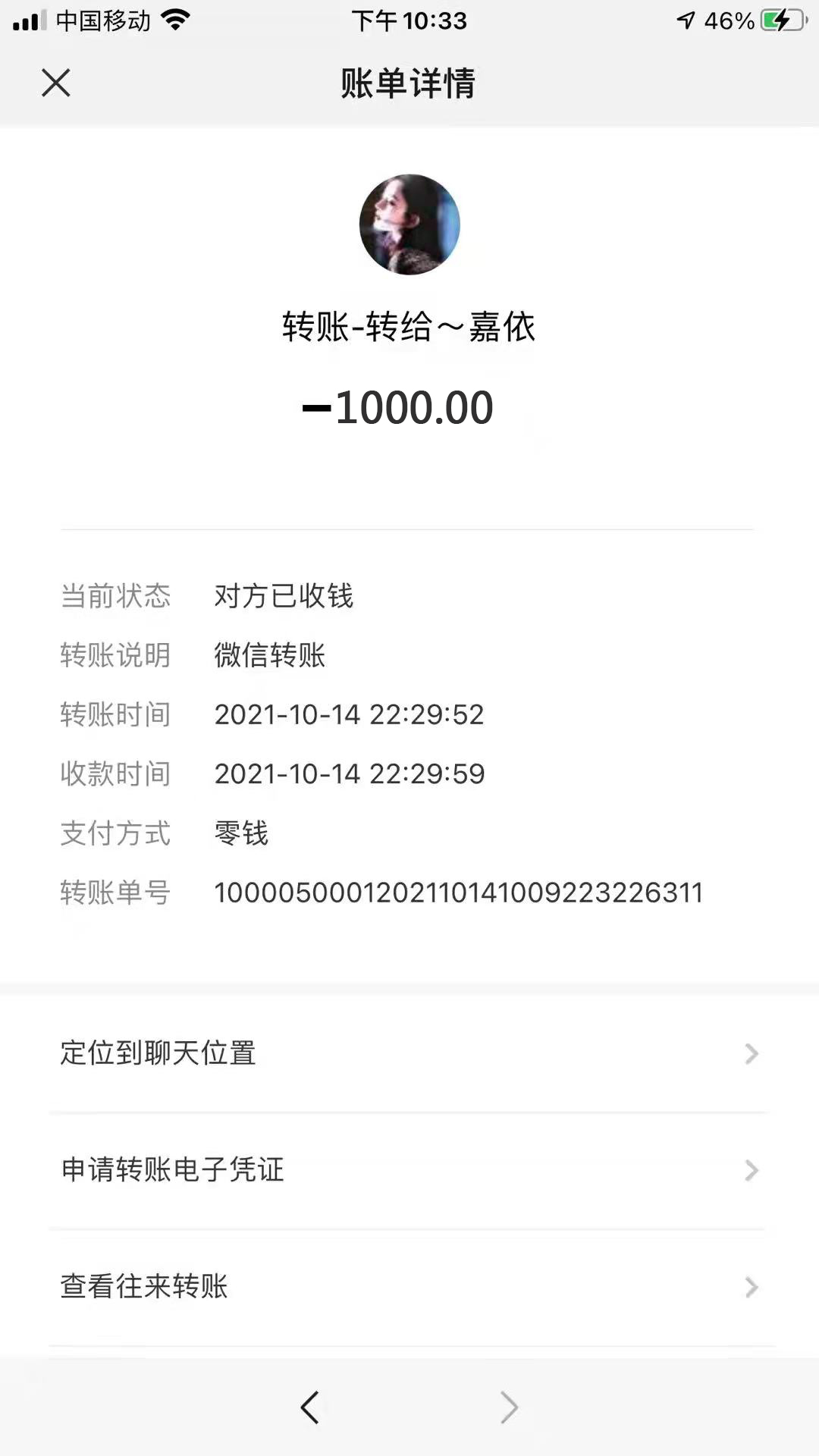The height and width of the screenshot is (1456, 819).
Task: Tap the clock showing 下午10:33
Action: click(x=409, y=21)
